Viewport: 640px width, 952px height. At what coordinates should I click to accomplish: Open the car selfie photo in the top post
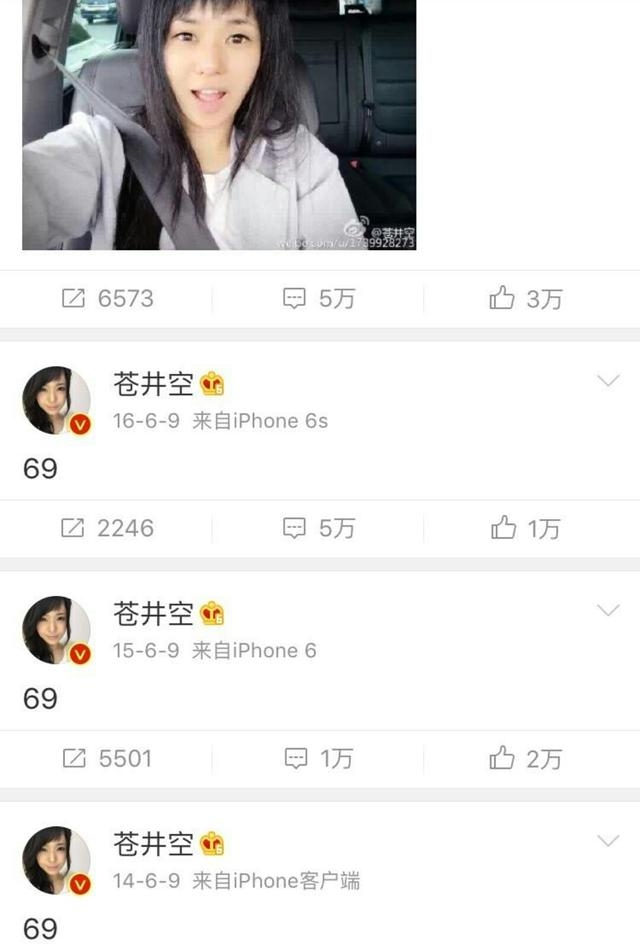(218, 125)
